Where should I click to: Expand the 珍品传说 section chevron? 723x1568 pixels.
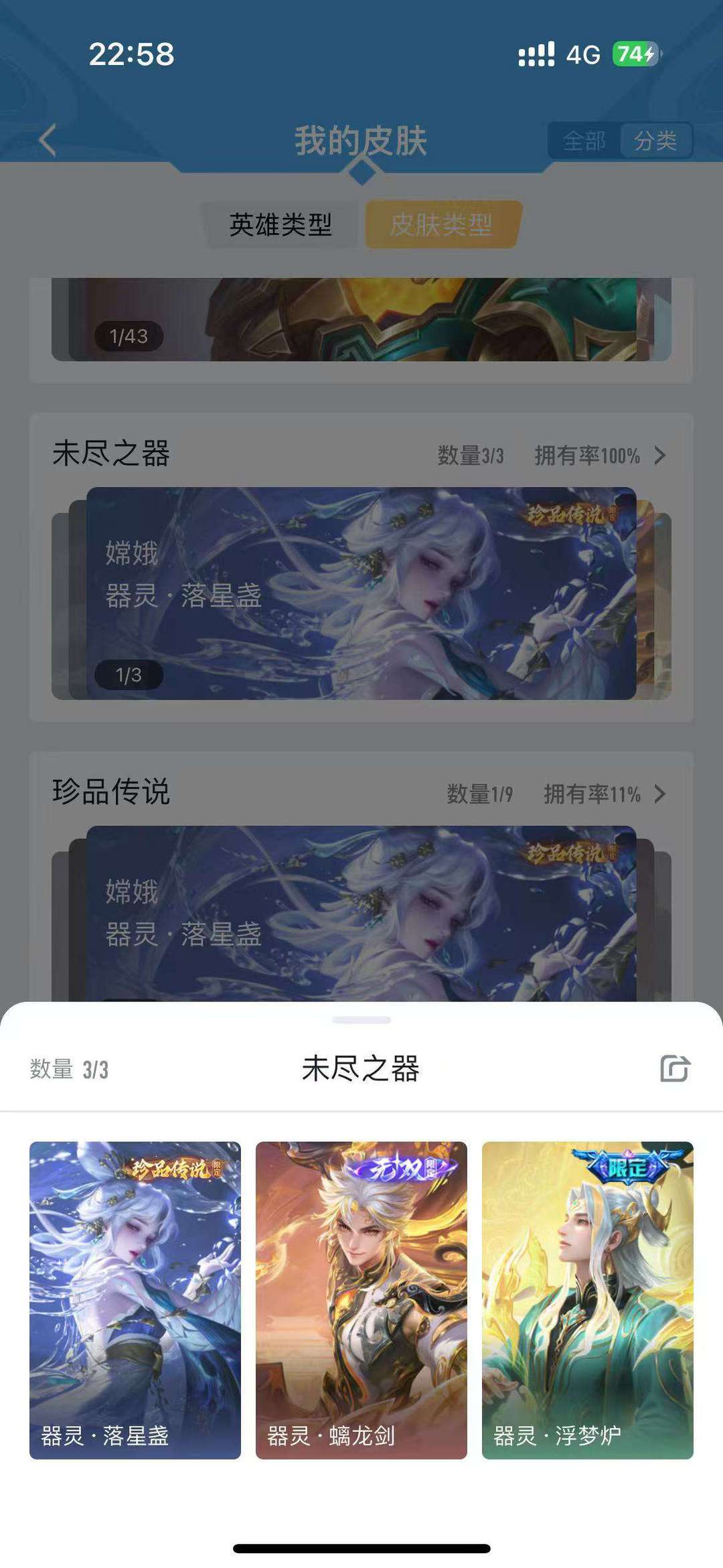pos(660,794)
